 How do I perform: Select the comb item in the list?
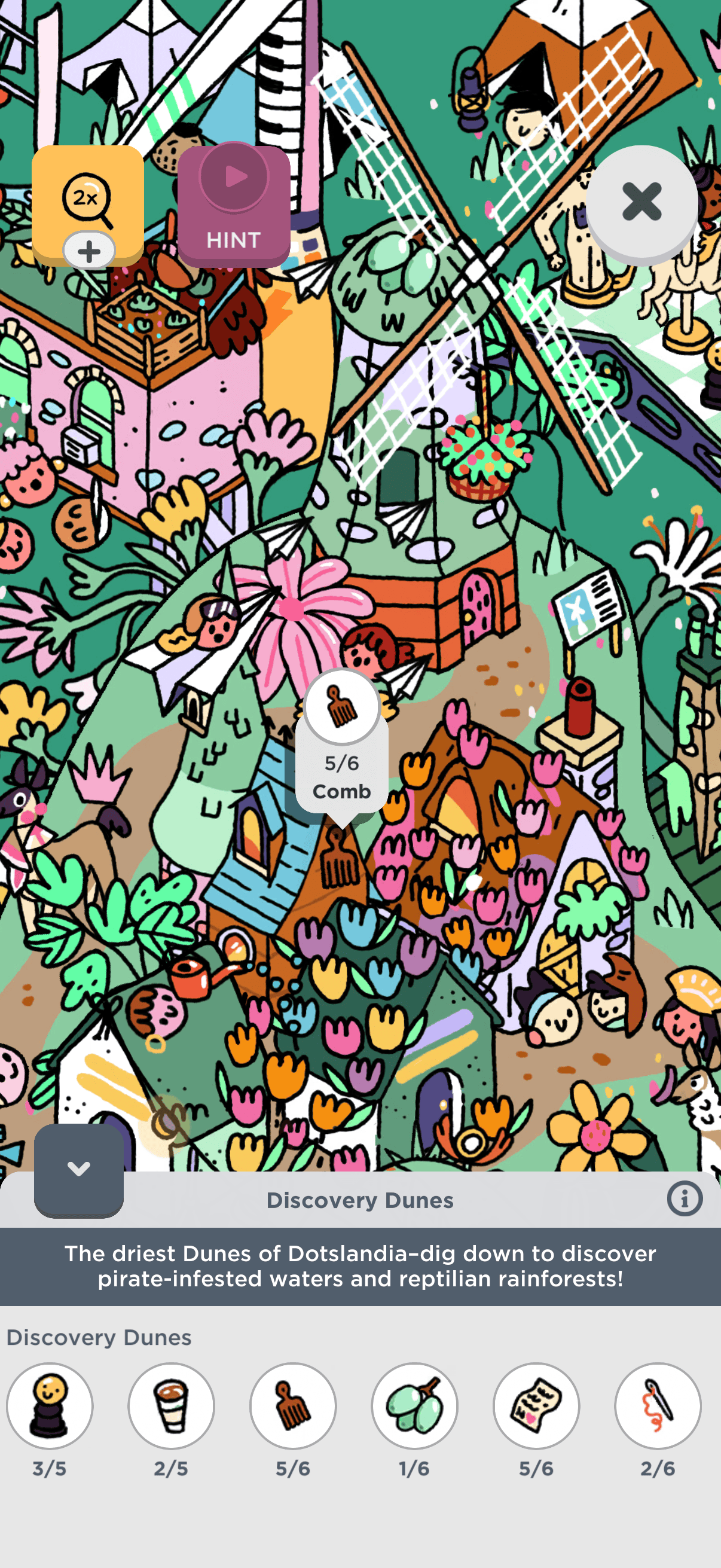tap(294, 1405)
